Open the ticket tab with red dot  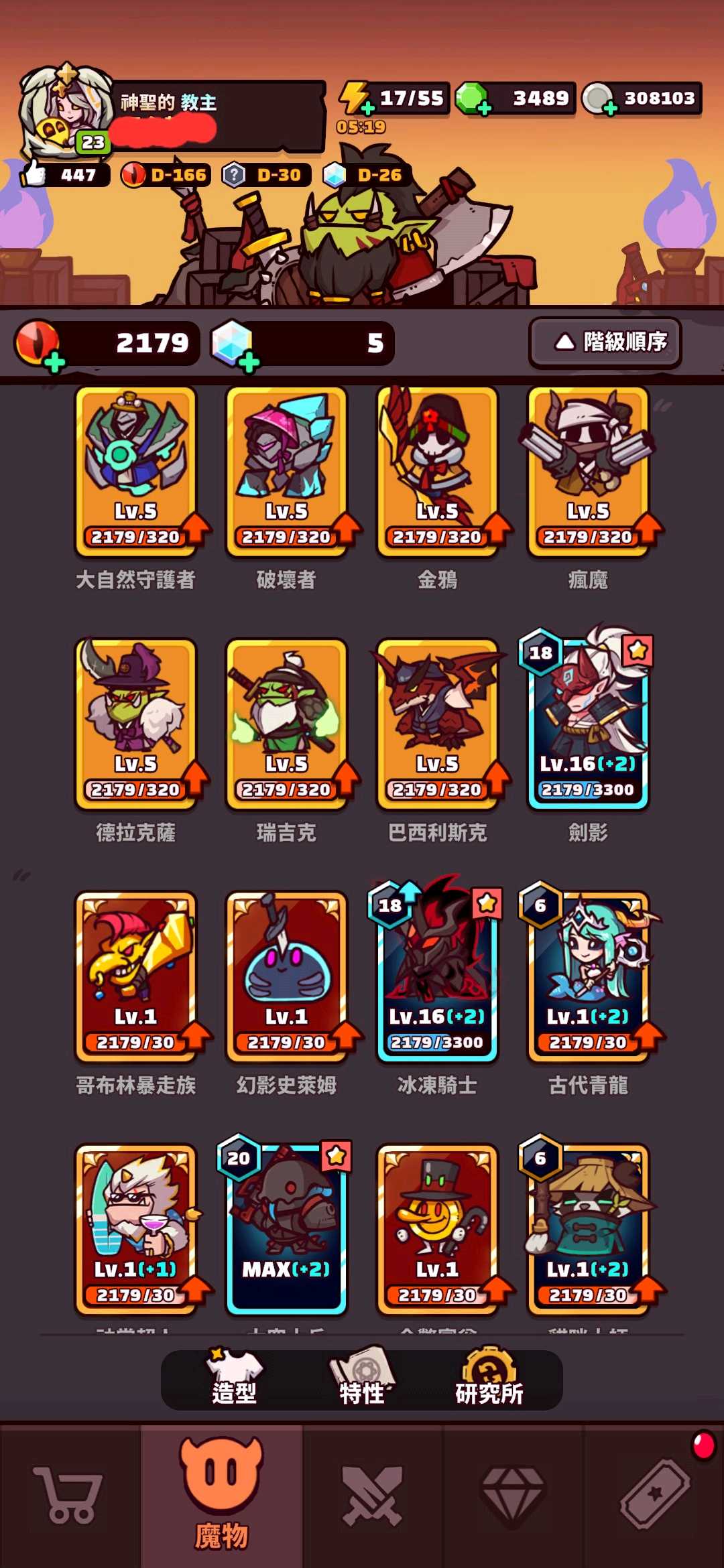click(x=654, y=1496)
